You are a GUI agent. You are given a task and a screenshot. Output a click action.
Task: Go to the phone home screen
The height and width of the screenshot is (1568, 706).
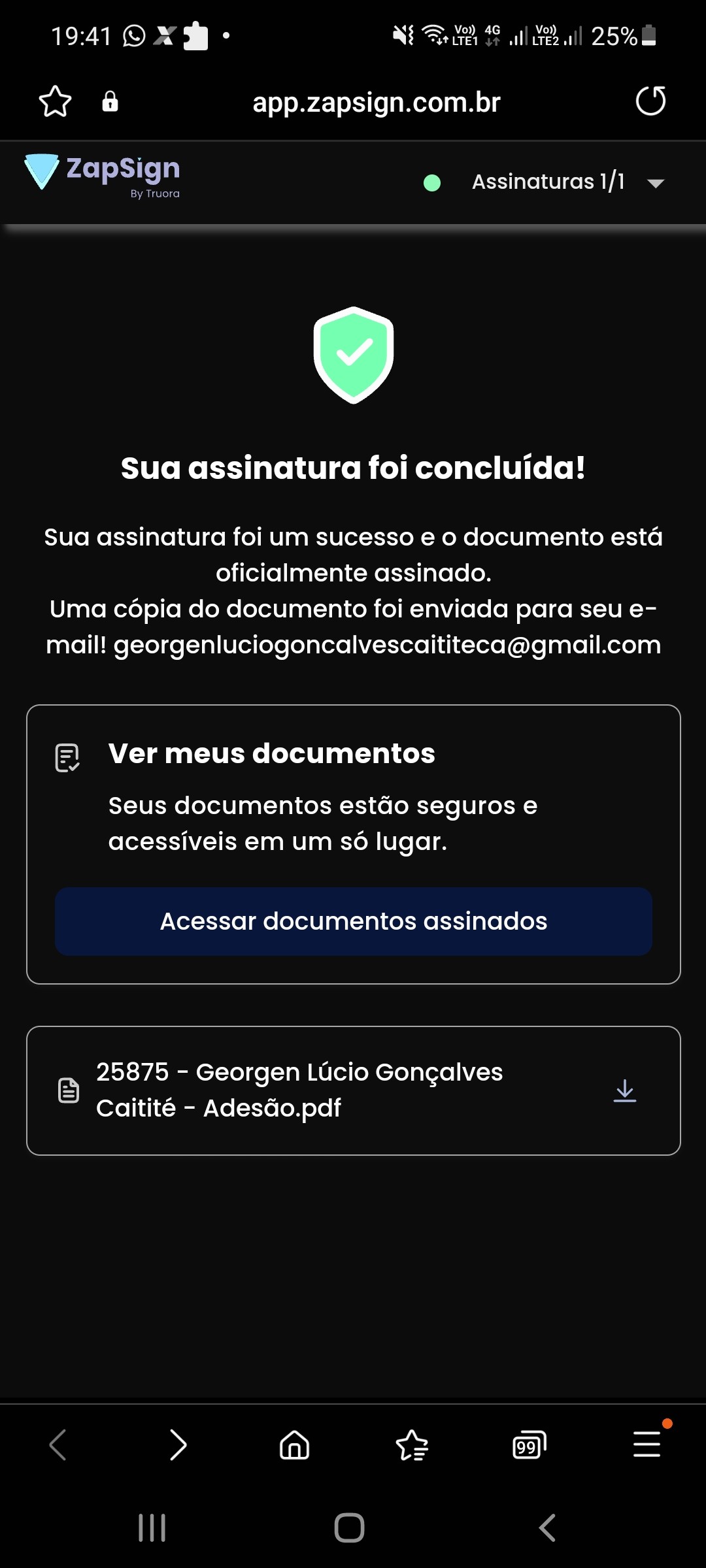pyautogui.click(x=349, y=1527)
